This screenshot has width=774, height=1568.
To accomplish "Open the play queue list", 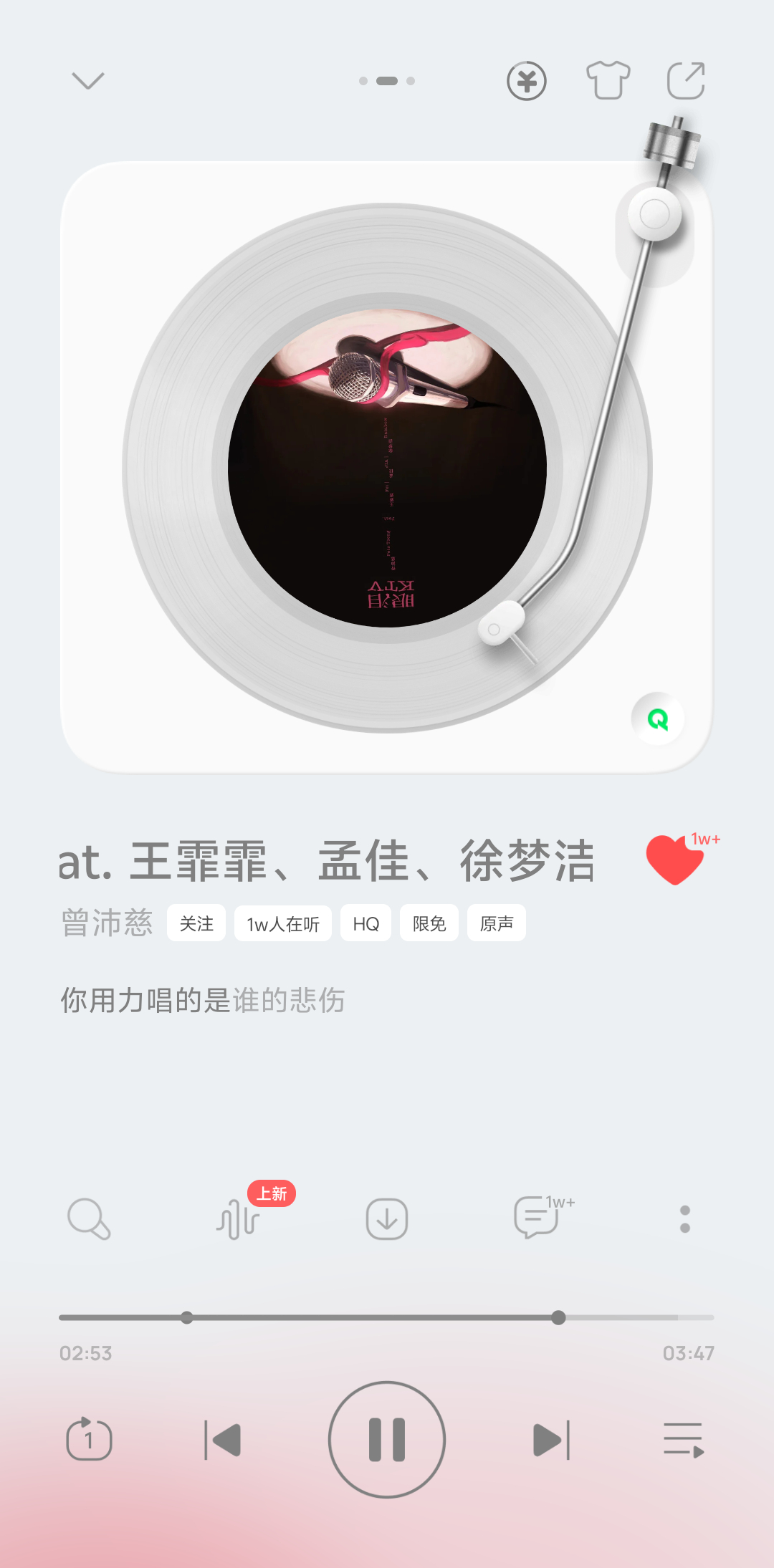I will (684, 1440).
